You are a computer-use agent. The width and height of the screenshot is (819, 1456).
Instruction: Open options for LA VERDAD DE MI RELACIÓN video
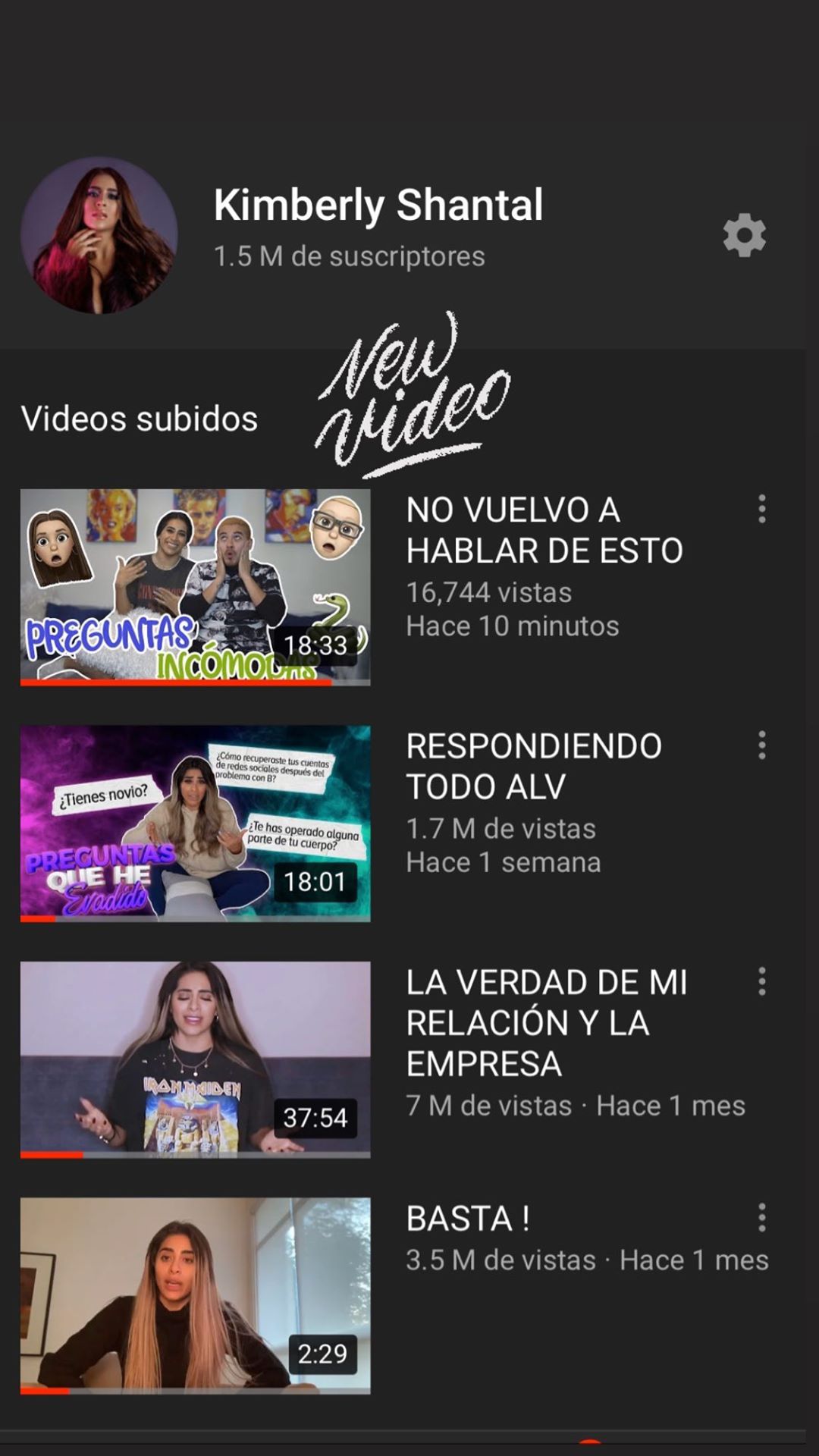[761, 981]
